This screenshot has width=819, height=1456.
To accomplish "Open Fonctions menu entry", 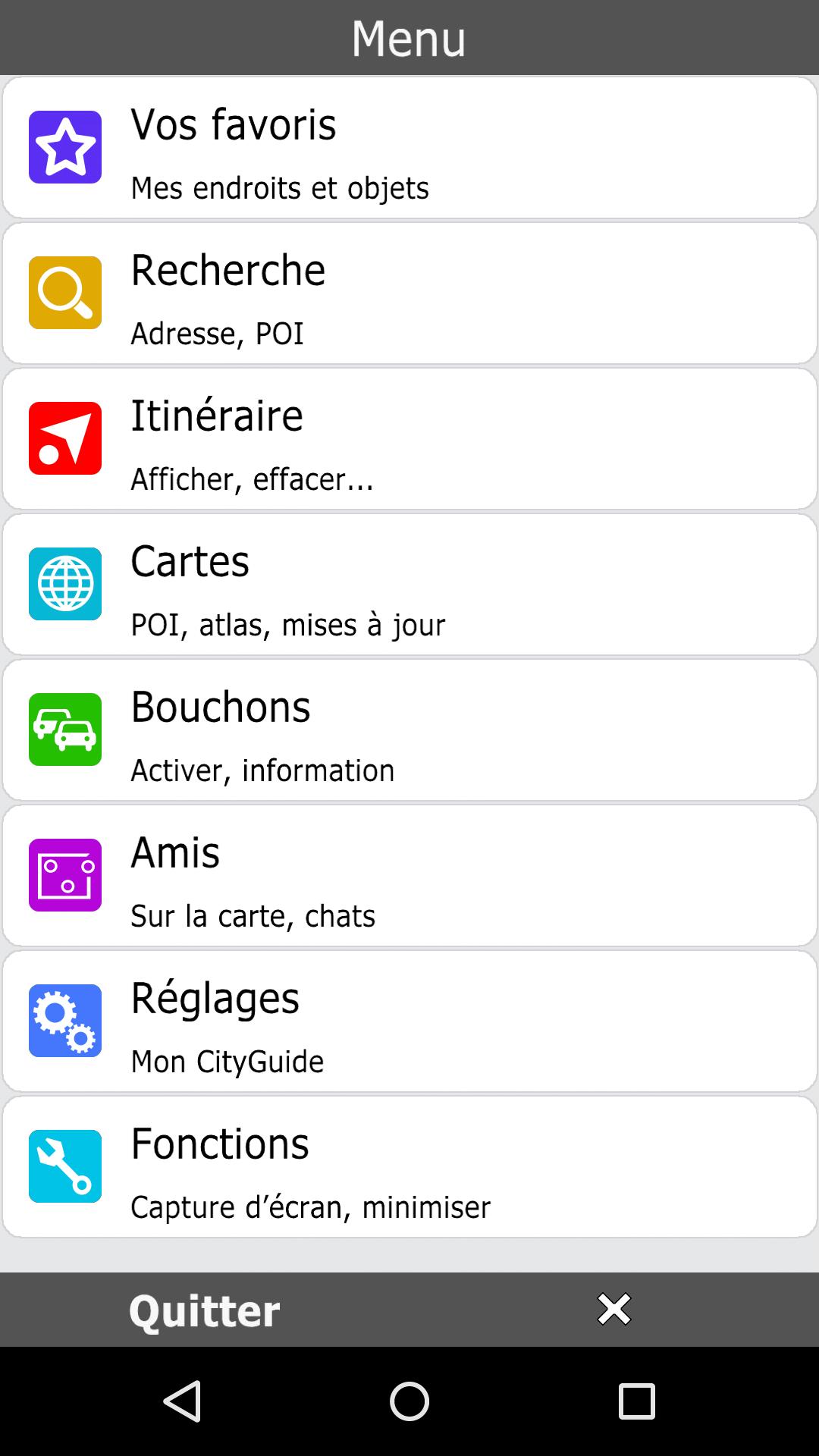I will (409, 1166).
